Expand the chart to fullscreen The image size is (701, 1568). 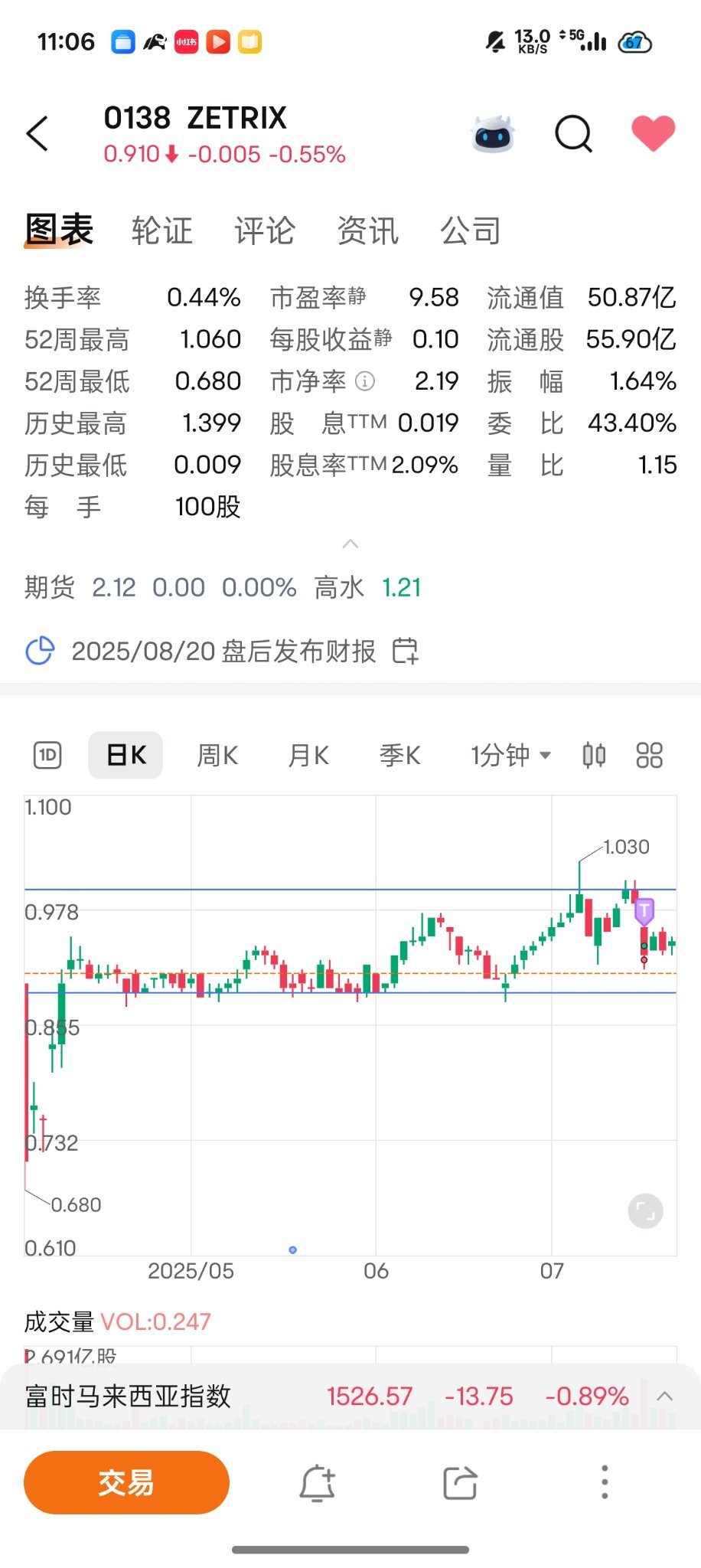tap(645, 1211)
